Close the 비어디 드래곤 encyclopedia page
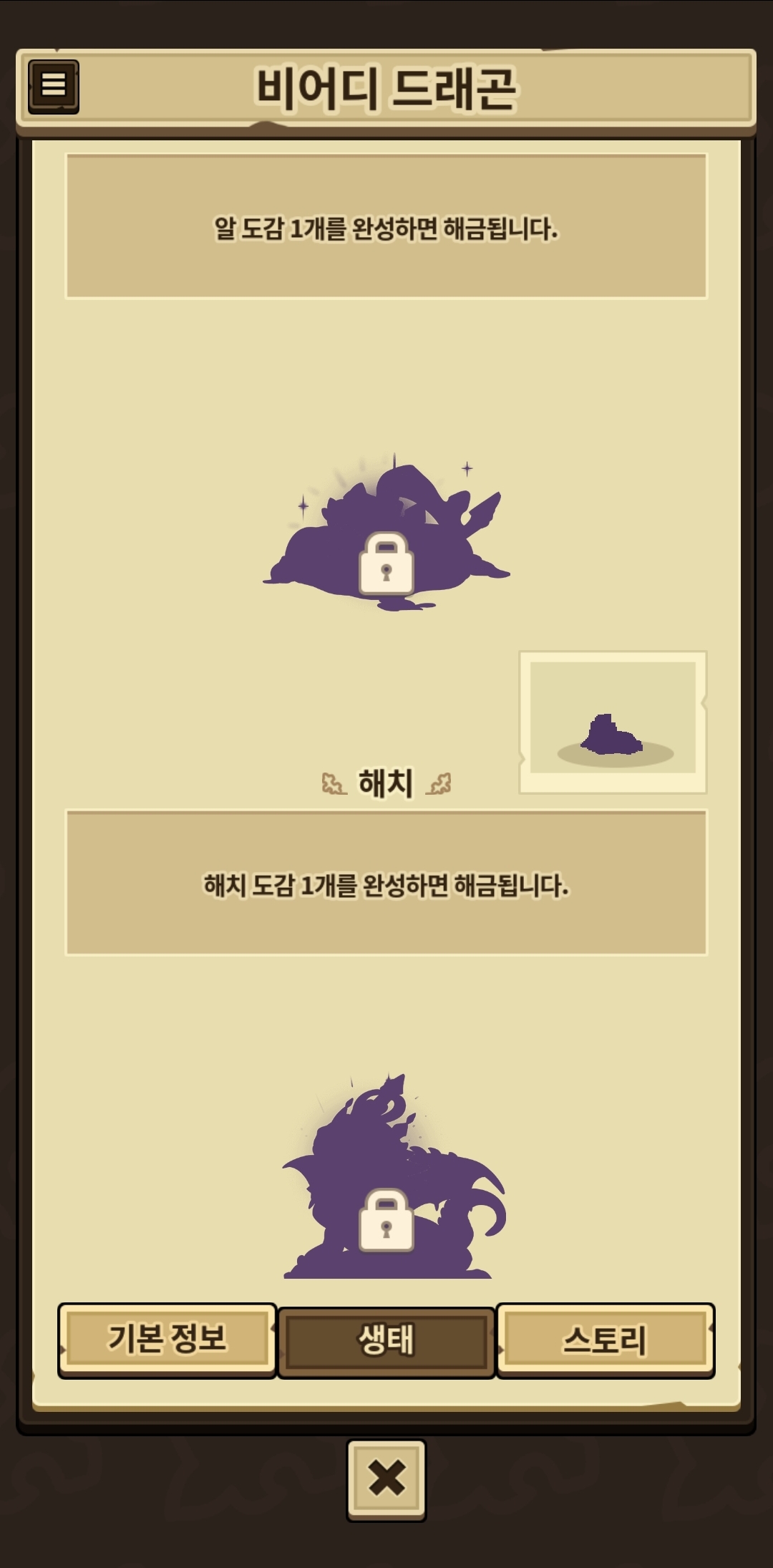 (386, 1479)
